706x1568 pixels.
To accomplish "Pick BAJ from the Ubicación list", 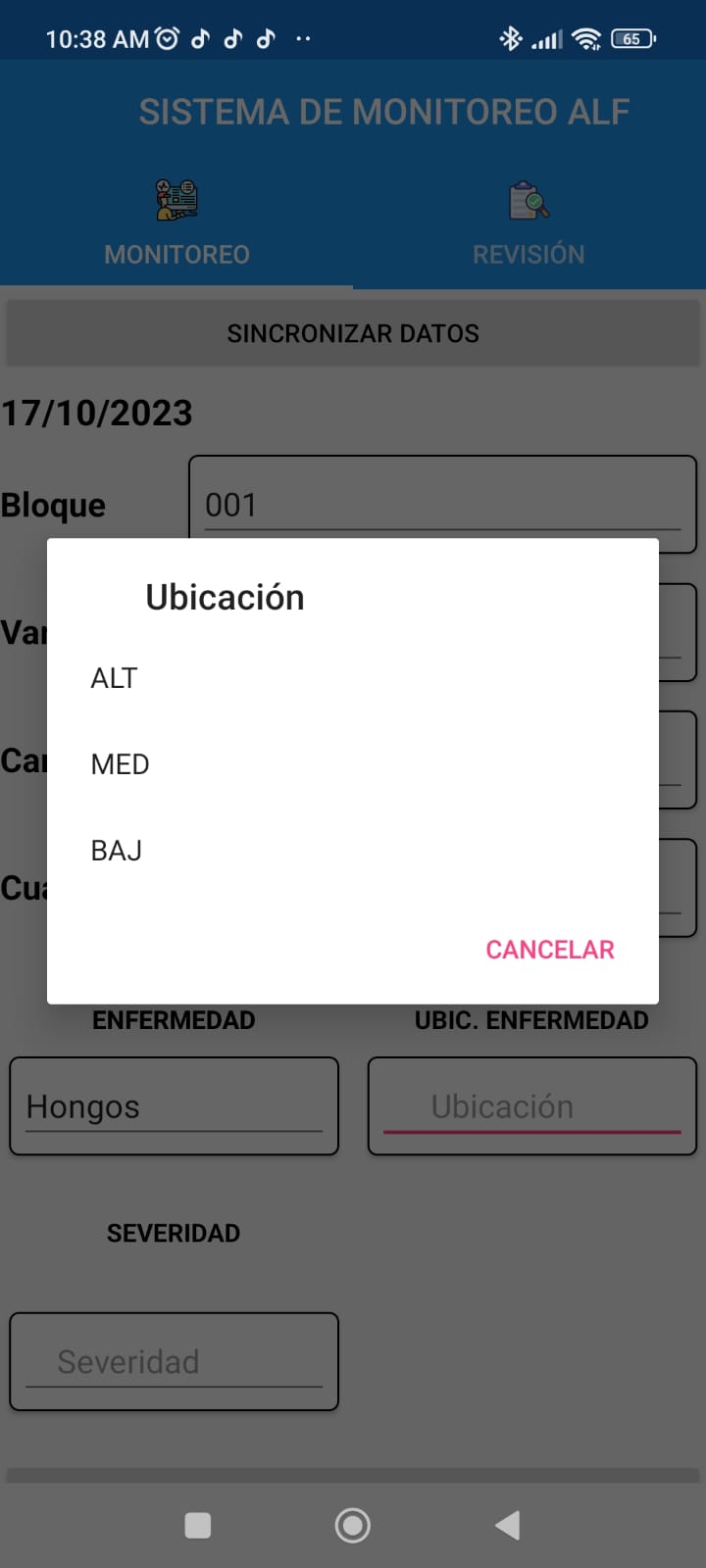I will [117, 851].
